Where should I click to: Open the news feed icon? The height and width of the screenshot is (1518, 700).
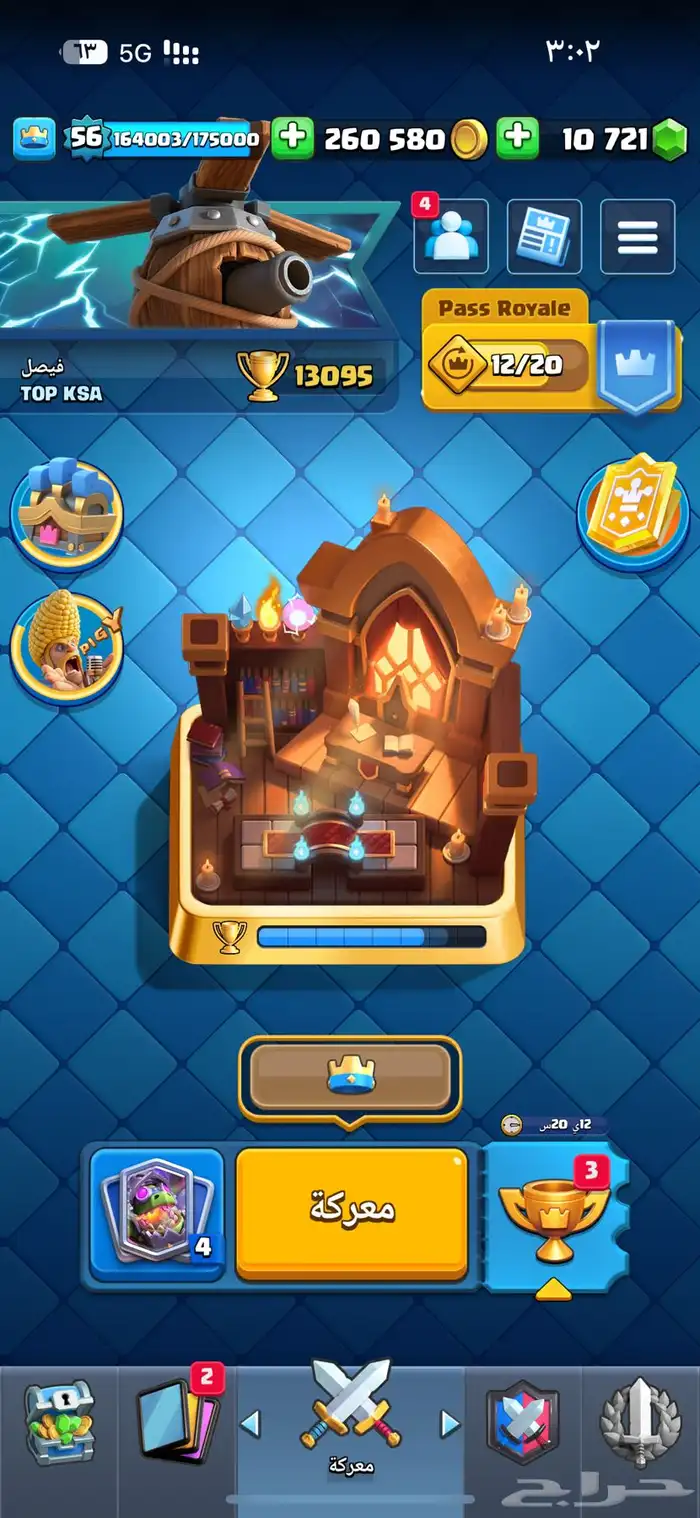tap(544, 237)
